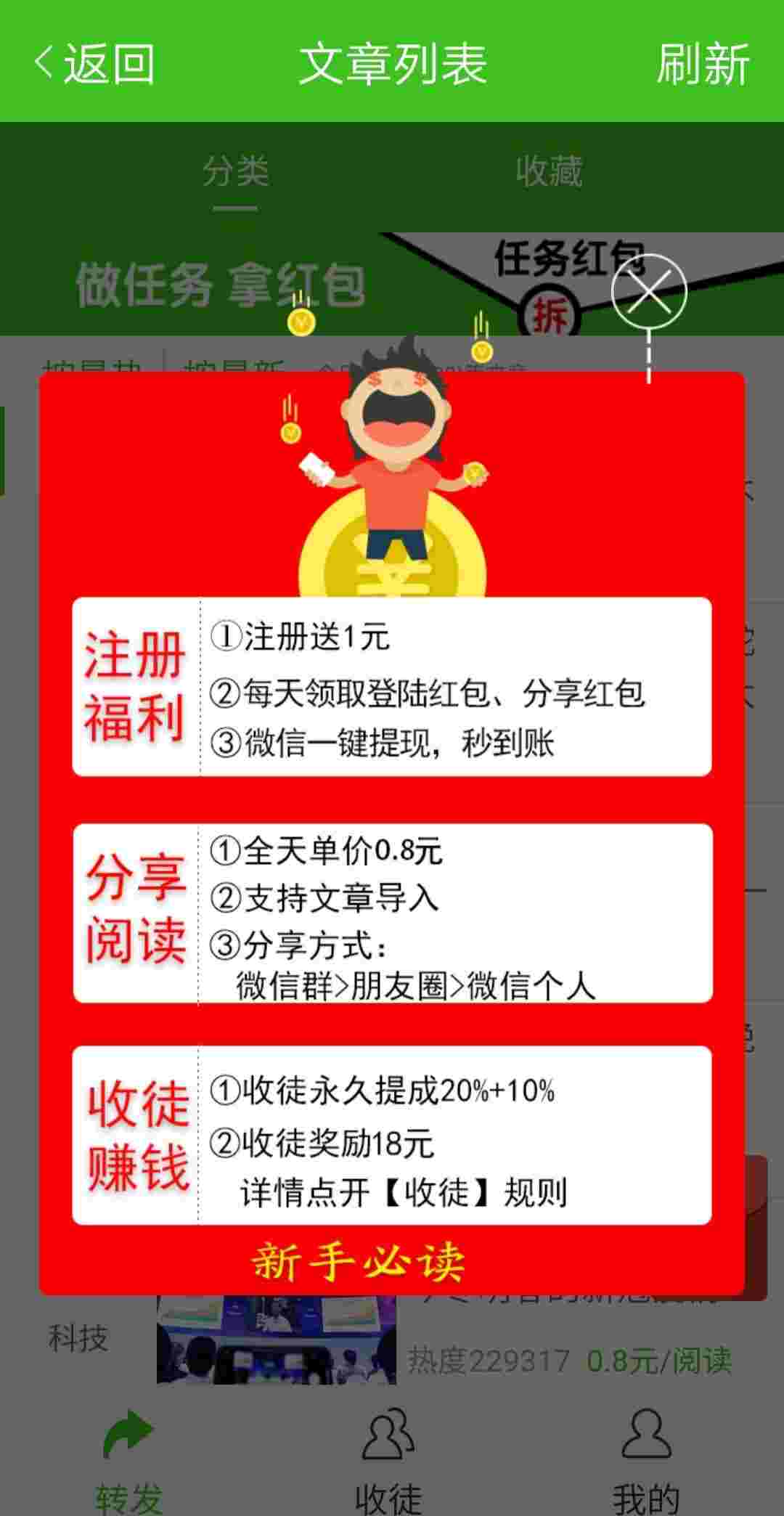Go back using 返回
784x1516 pixels.
click(x=94, y=62)
